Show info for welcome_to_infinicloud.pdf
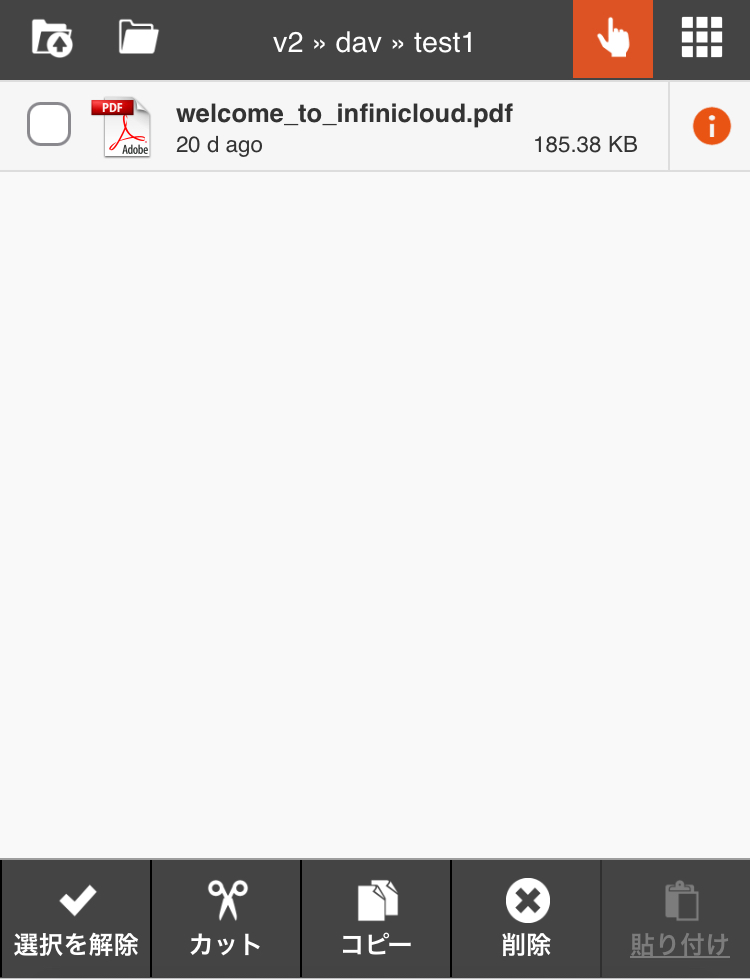The image size is (750, 980). coord(711,126)
